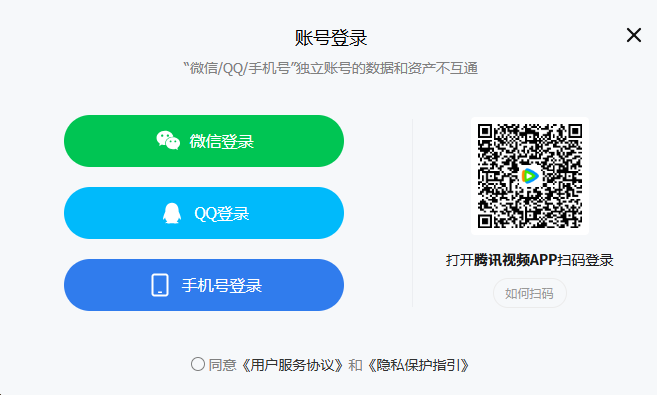Select 手机号登录 option
This screenshot has height=395, width=657.
(204, 285)
